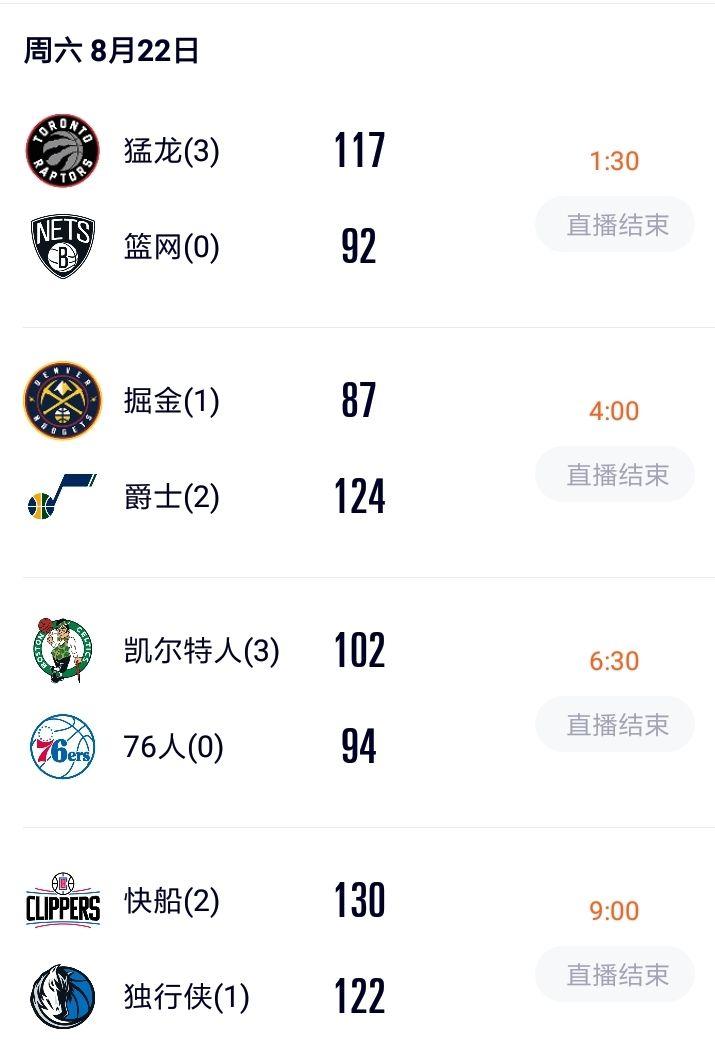
Task: Tap 直播结束 button for Celtics-76ers game
Action: pyautogui.click(x=616, y=725)
